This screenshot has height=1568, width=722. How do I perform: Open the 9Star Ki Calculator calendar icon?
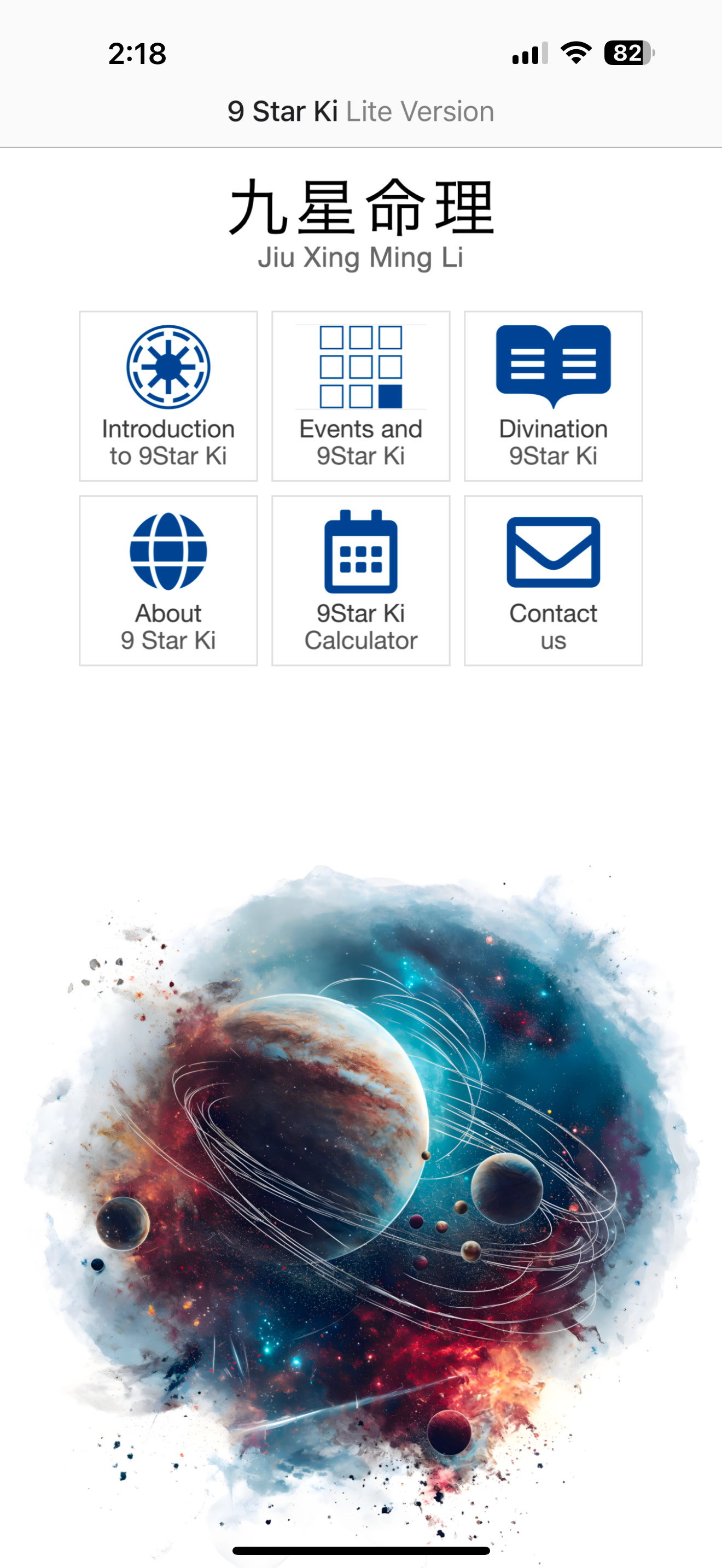(360, 553)
